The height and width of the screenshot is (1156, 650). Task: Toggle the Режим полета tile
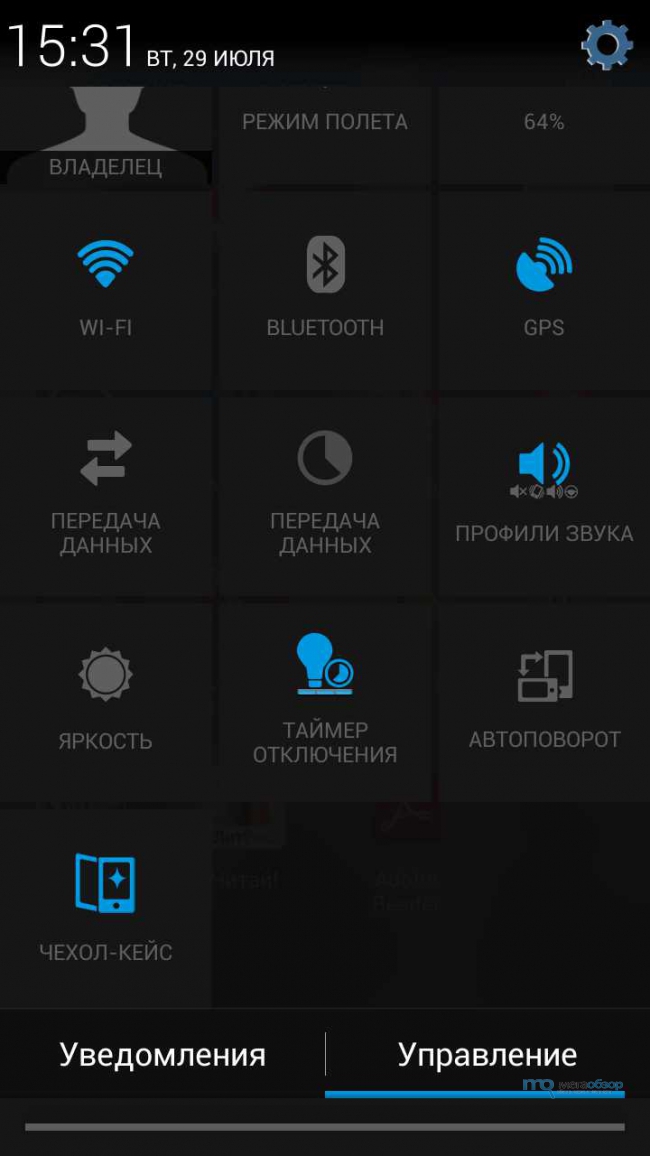coord(324,135)
